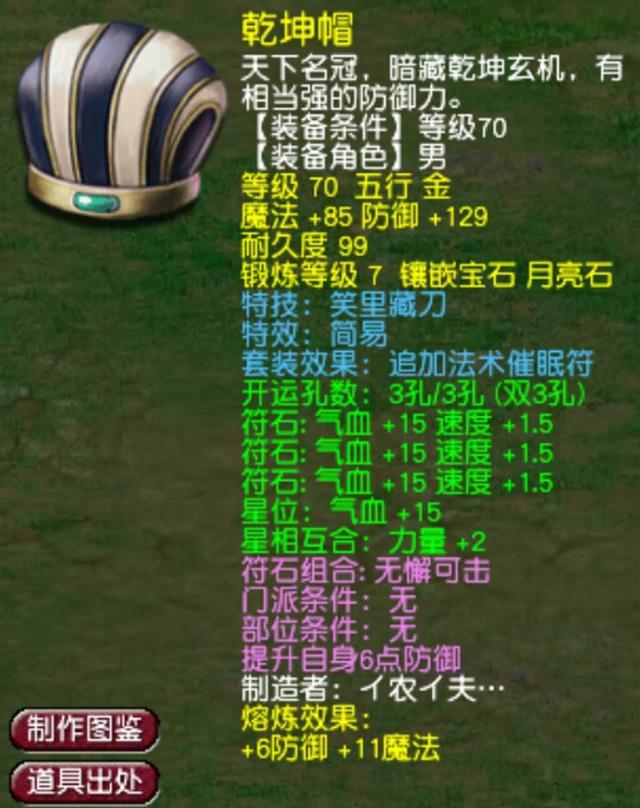This screenshot has height=808, width=640.
Task: Tap the 道具出处 button
Action: (84, 781)
